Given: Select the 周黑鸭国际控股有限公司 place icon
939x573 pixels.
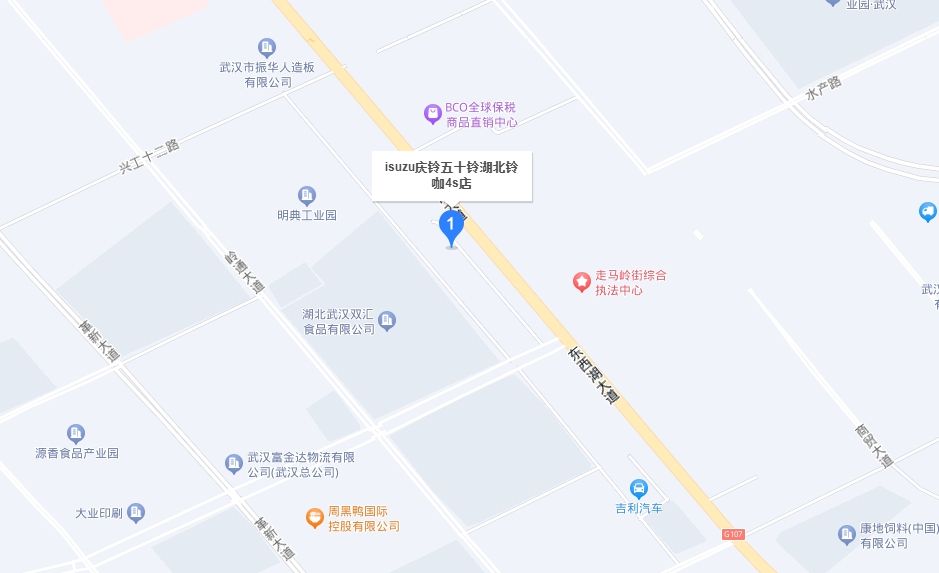Looking at the screenshot, I should (x=315, y=517).
